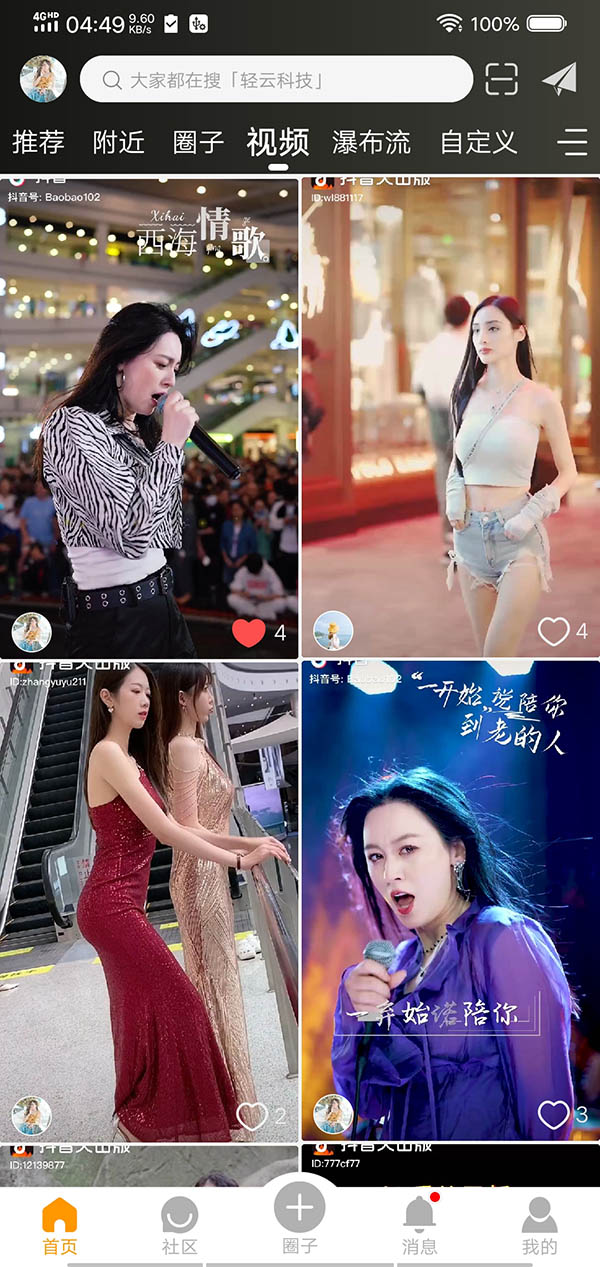Open the 自定义 tab
600x1267 pixels.
[478, 142]
